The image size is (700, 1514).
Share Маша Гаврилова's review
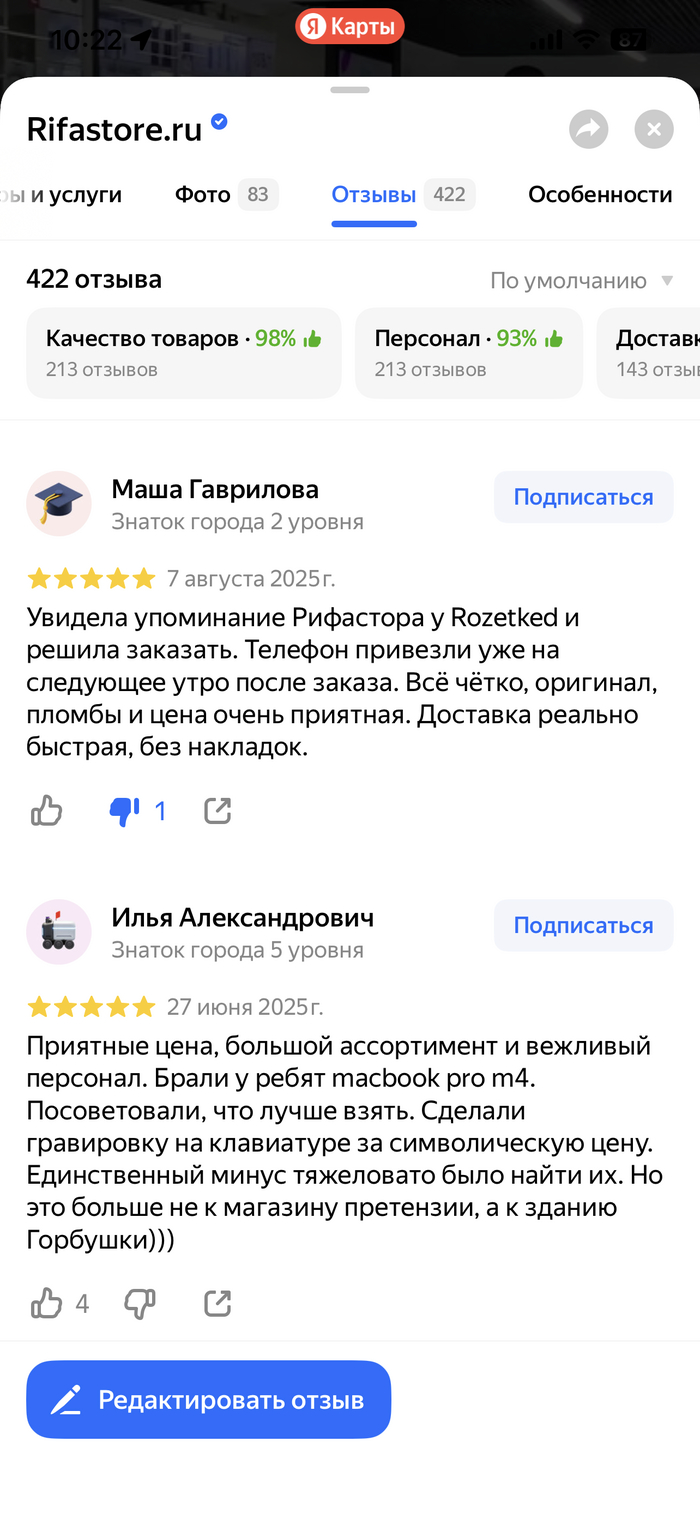(217, 811)
